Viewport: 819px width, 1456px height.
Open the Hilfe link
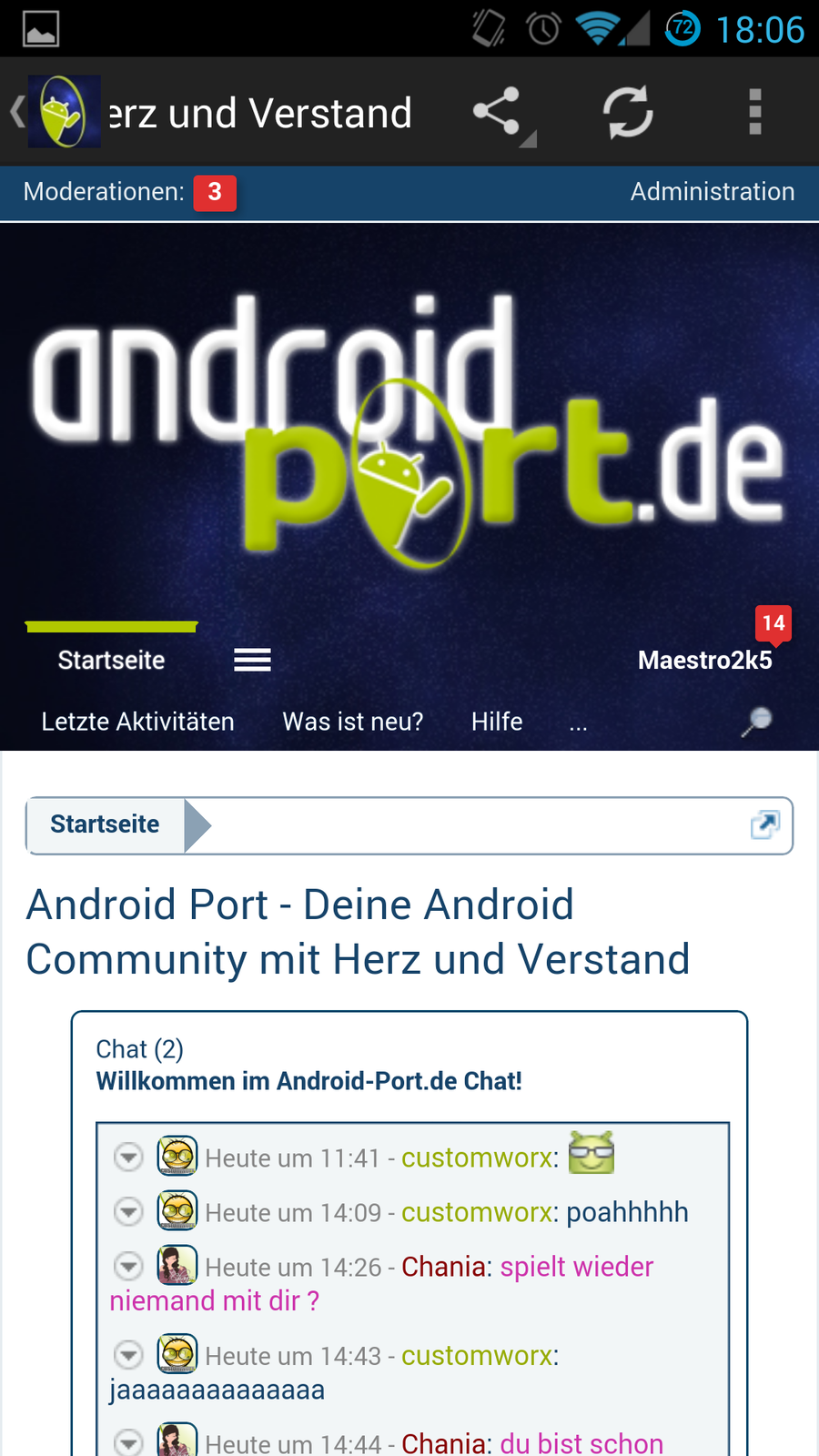tap(497, 722)
